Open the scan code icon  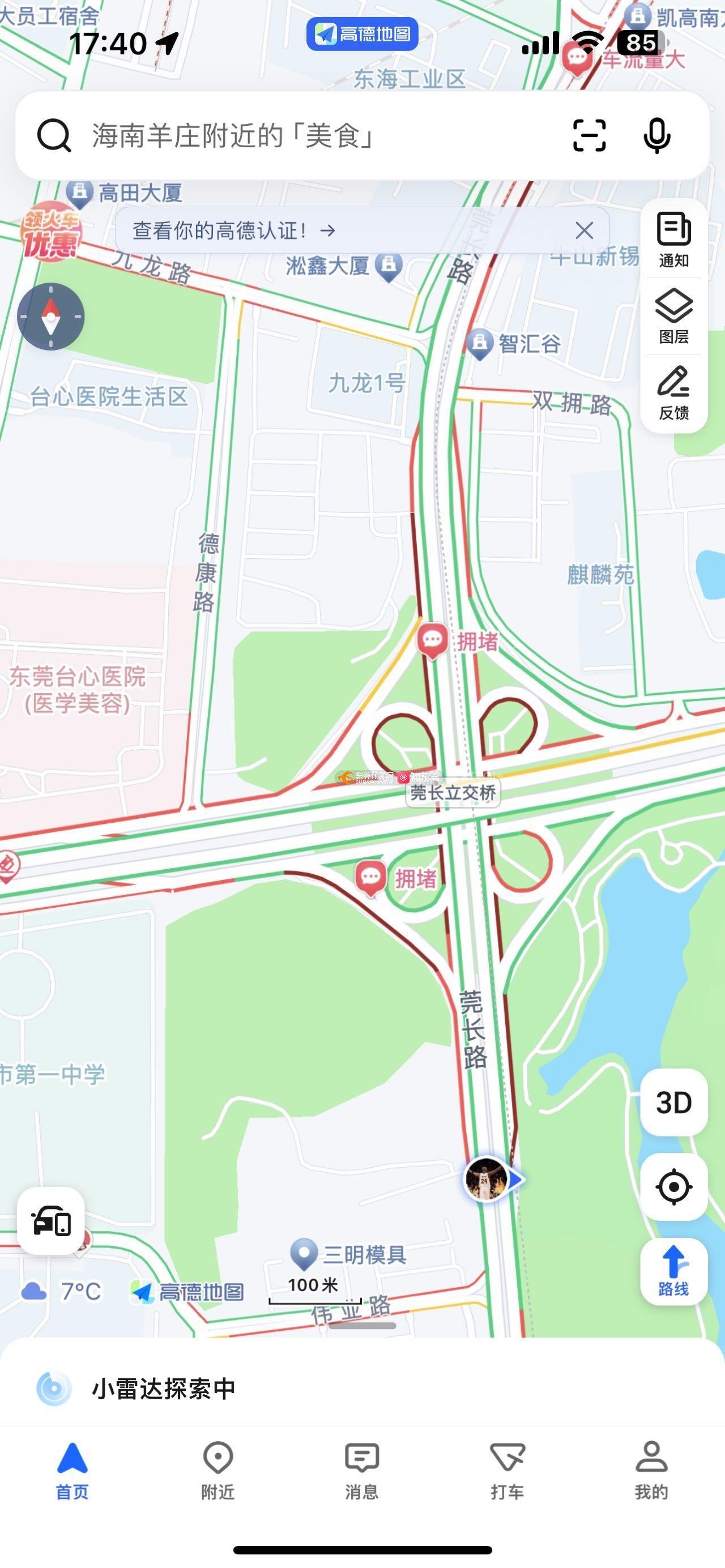589,135
